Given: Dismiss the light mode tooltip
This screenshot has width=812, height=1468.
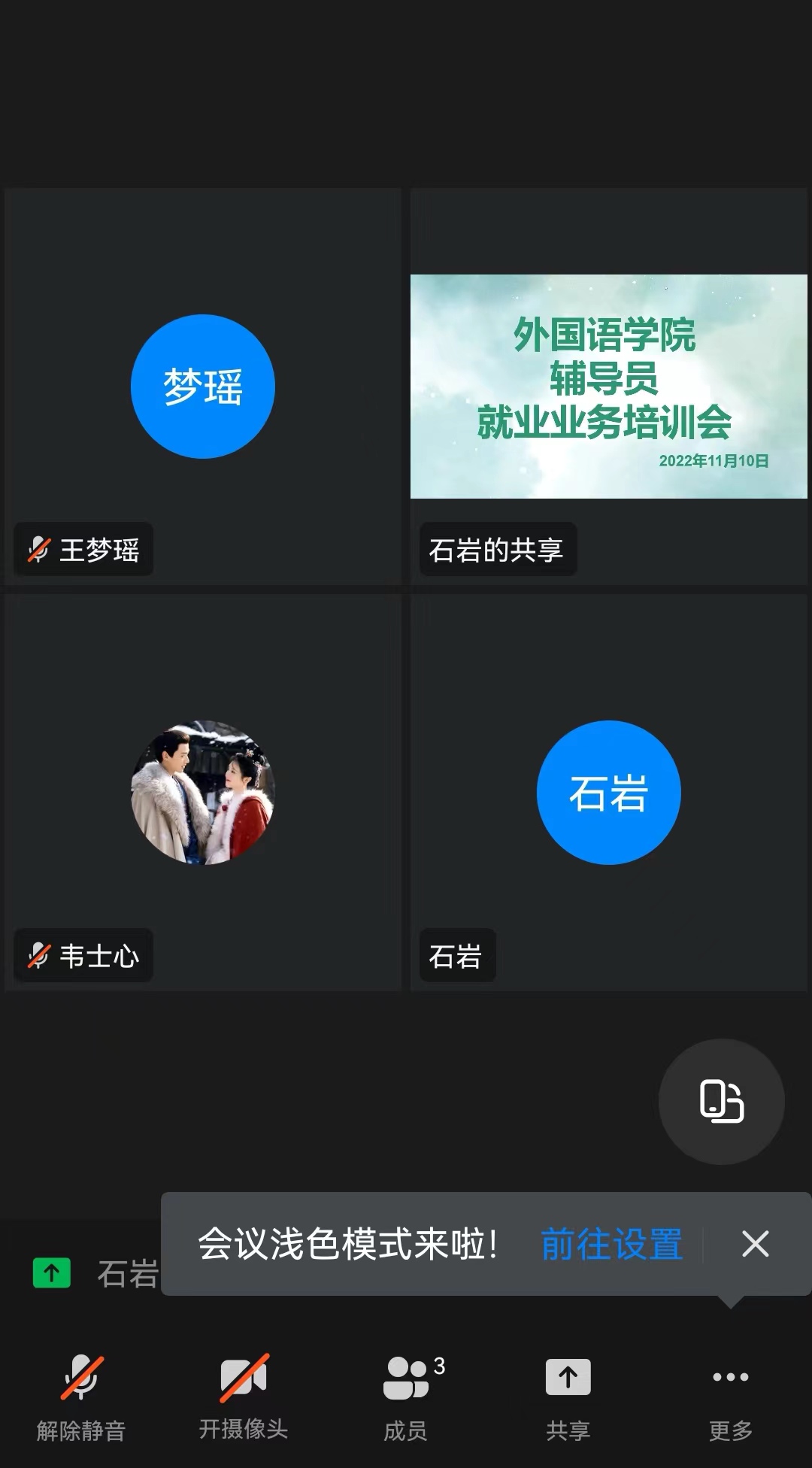Looking at the screenshot, I should (755, 1244).
